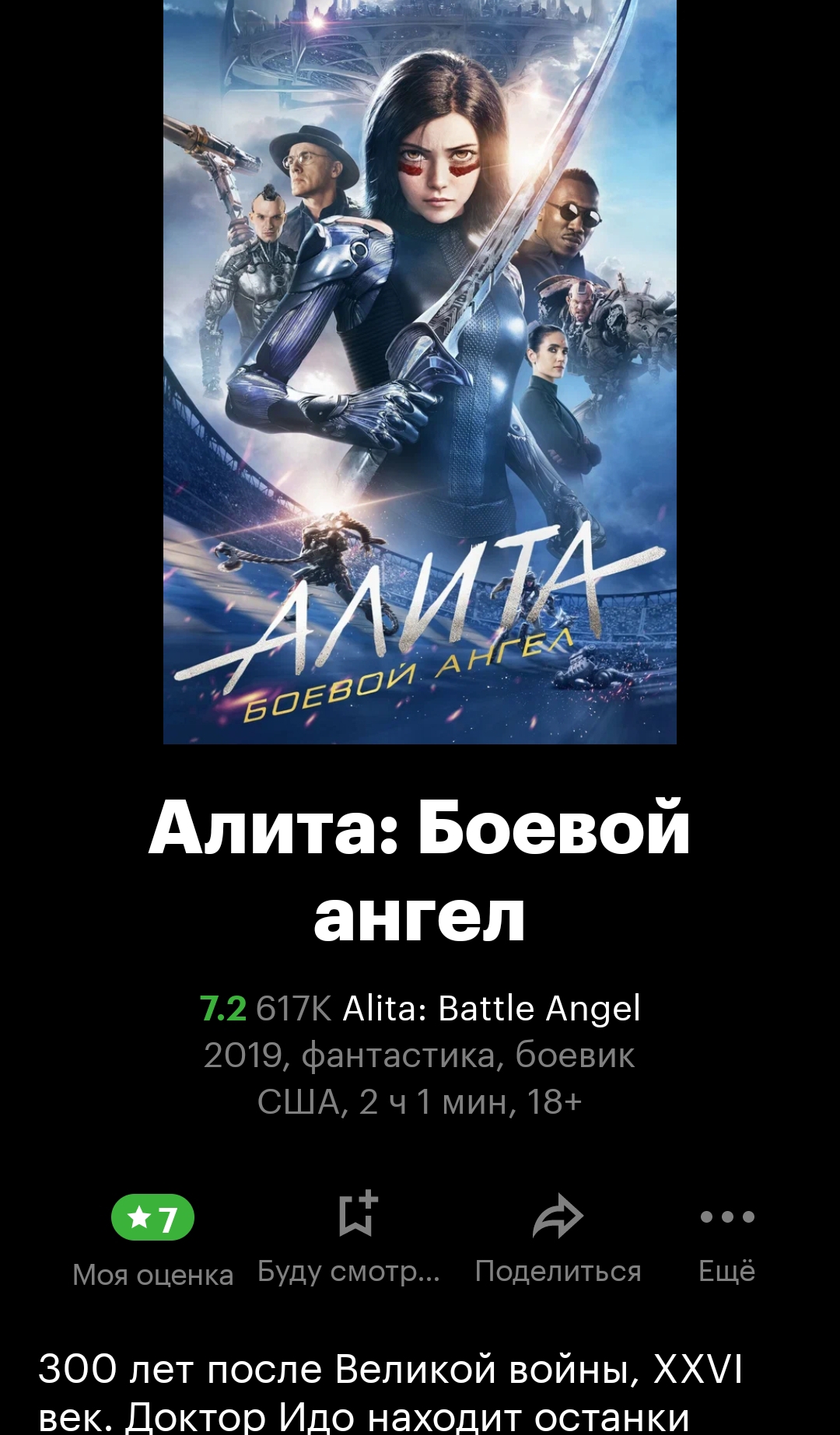Share the film via Поделиться

click(558, 1216)
